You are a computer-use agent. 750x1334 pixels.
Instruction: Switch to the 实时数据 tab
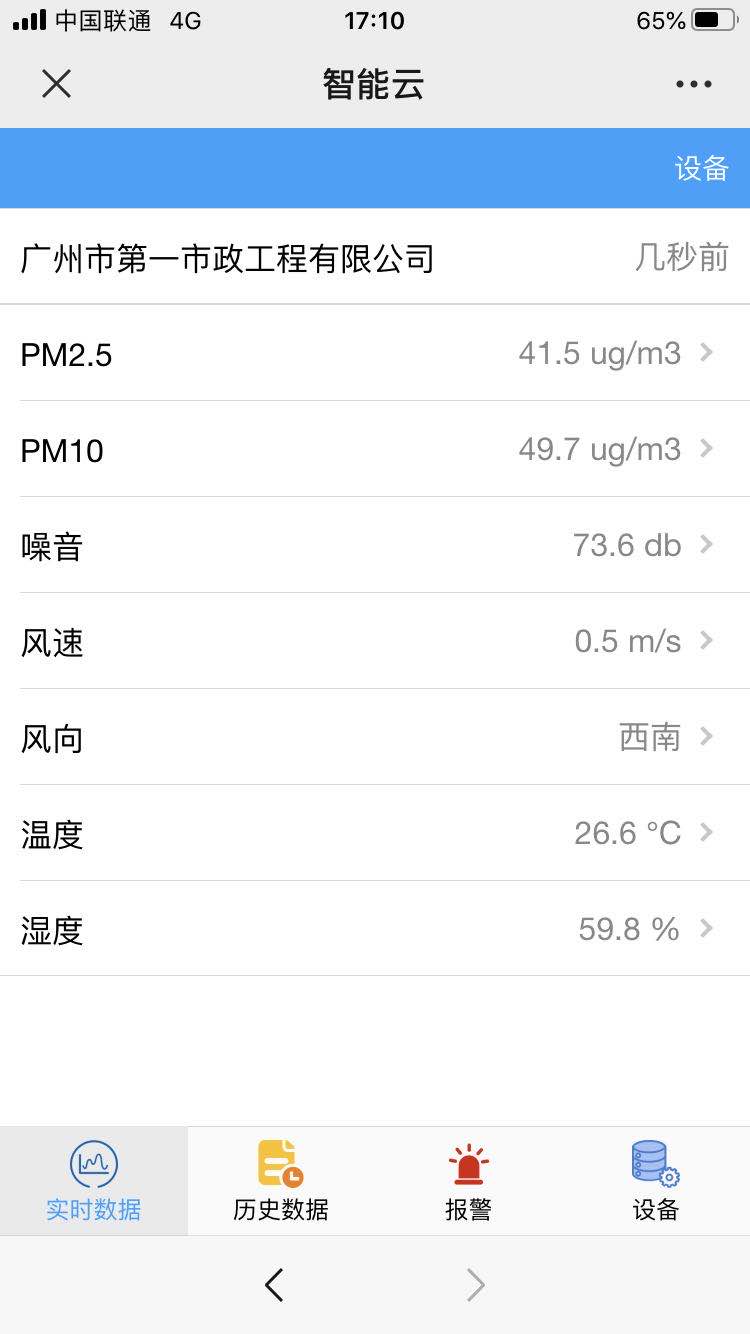(x=94, y=1181)
